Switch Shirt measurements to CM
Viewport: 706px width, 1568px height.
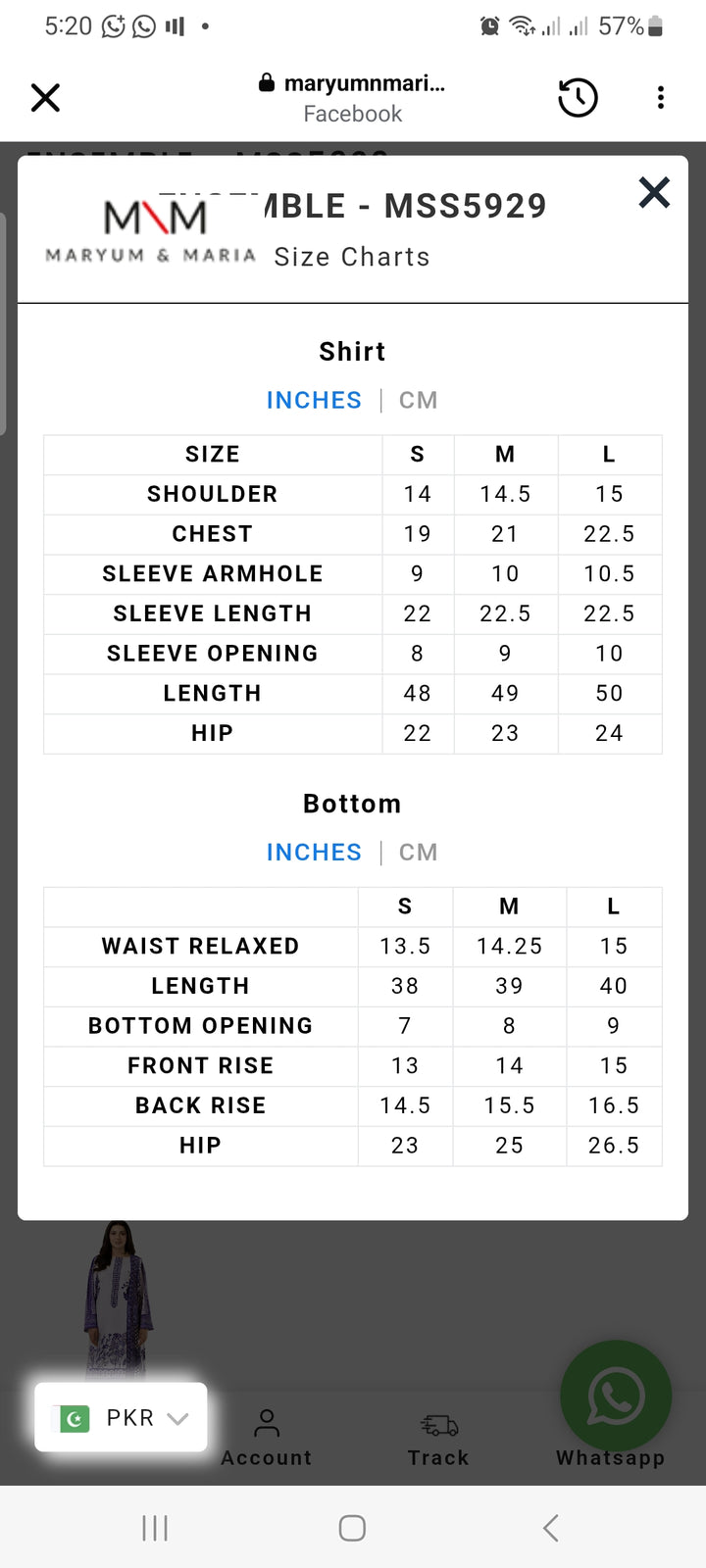[x=418, y=400]
